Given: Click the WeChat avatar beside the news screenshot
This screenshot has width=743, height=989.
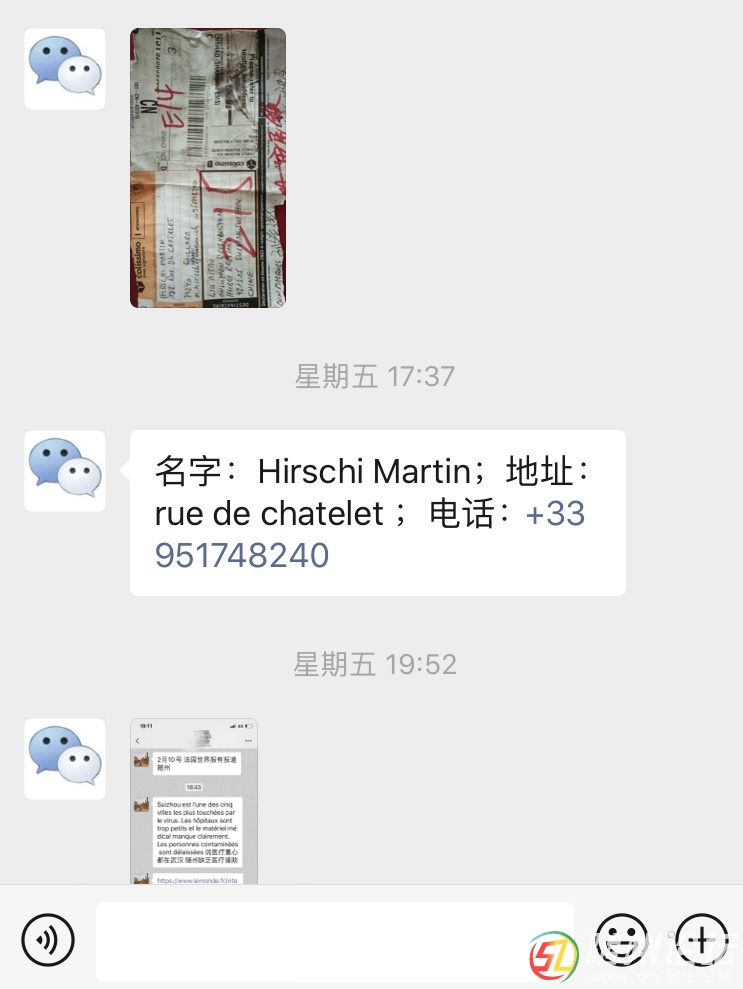Looking at the screenshot, I should coord(64,759).
